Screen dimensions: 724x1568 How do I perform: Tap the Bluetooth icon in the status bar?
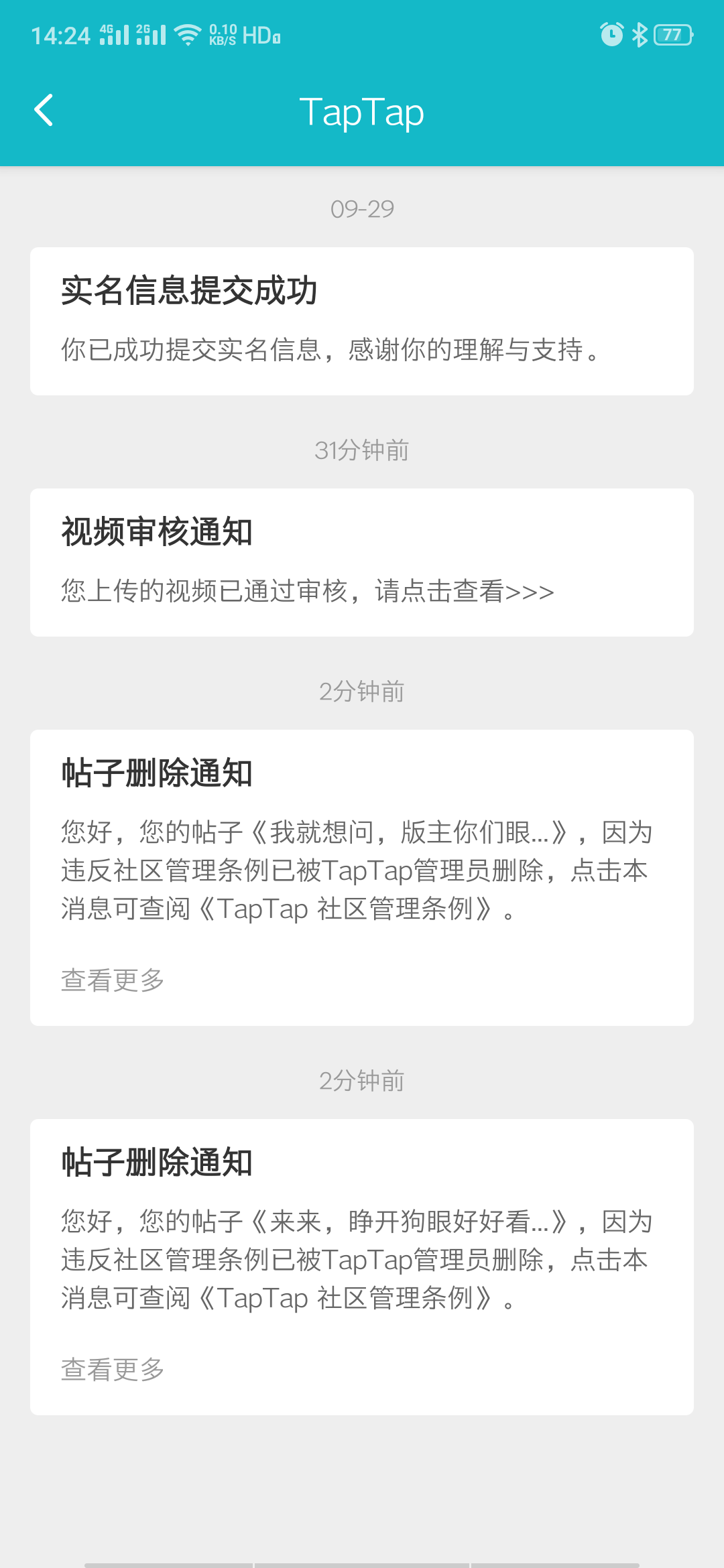(640, 34)
